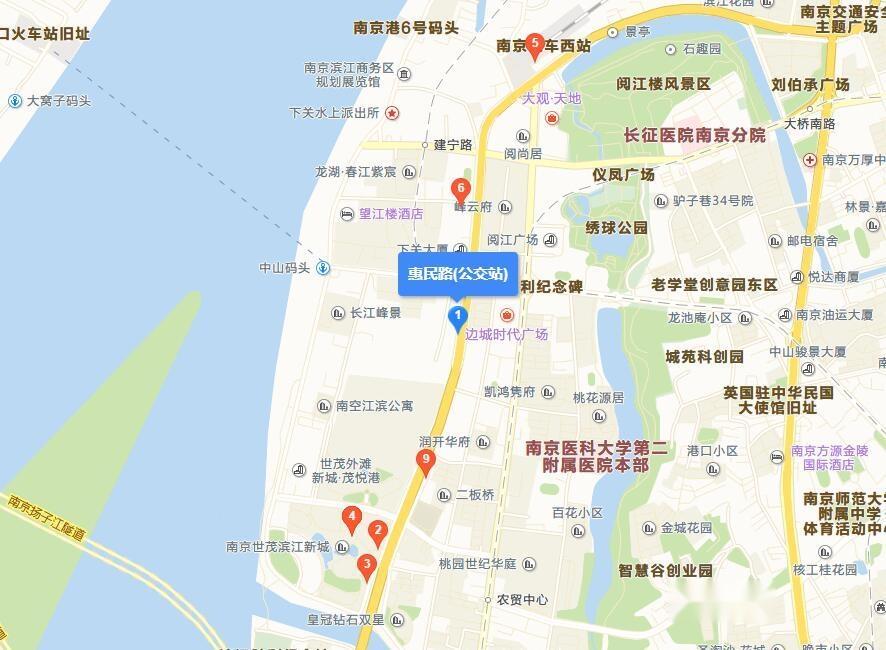Open the red marker numbered 4
Viewport: 886px width, 650px height.
(x=351, y=519)
